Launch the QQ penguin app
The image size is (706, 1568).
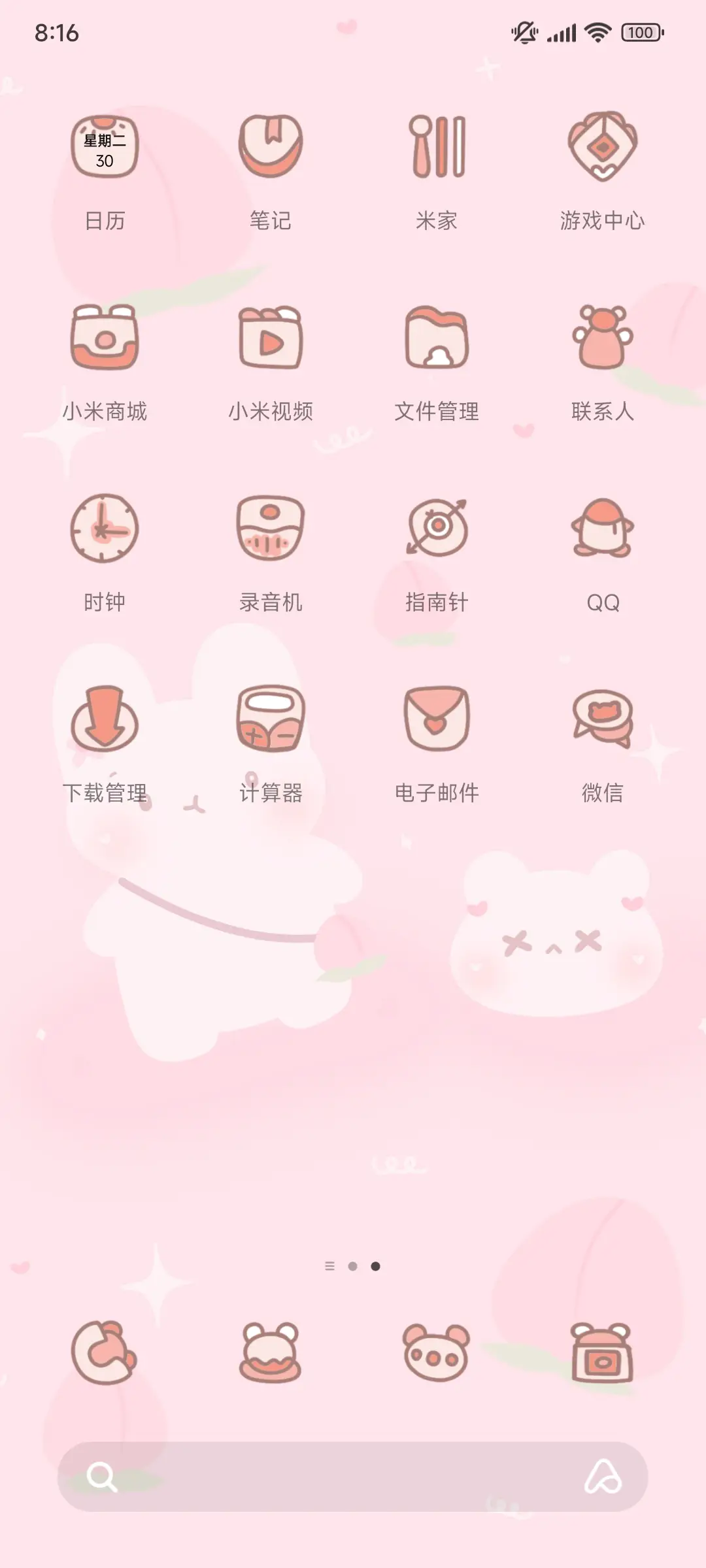coord(601,531)
